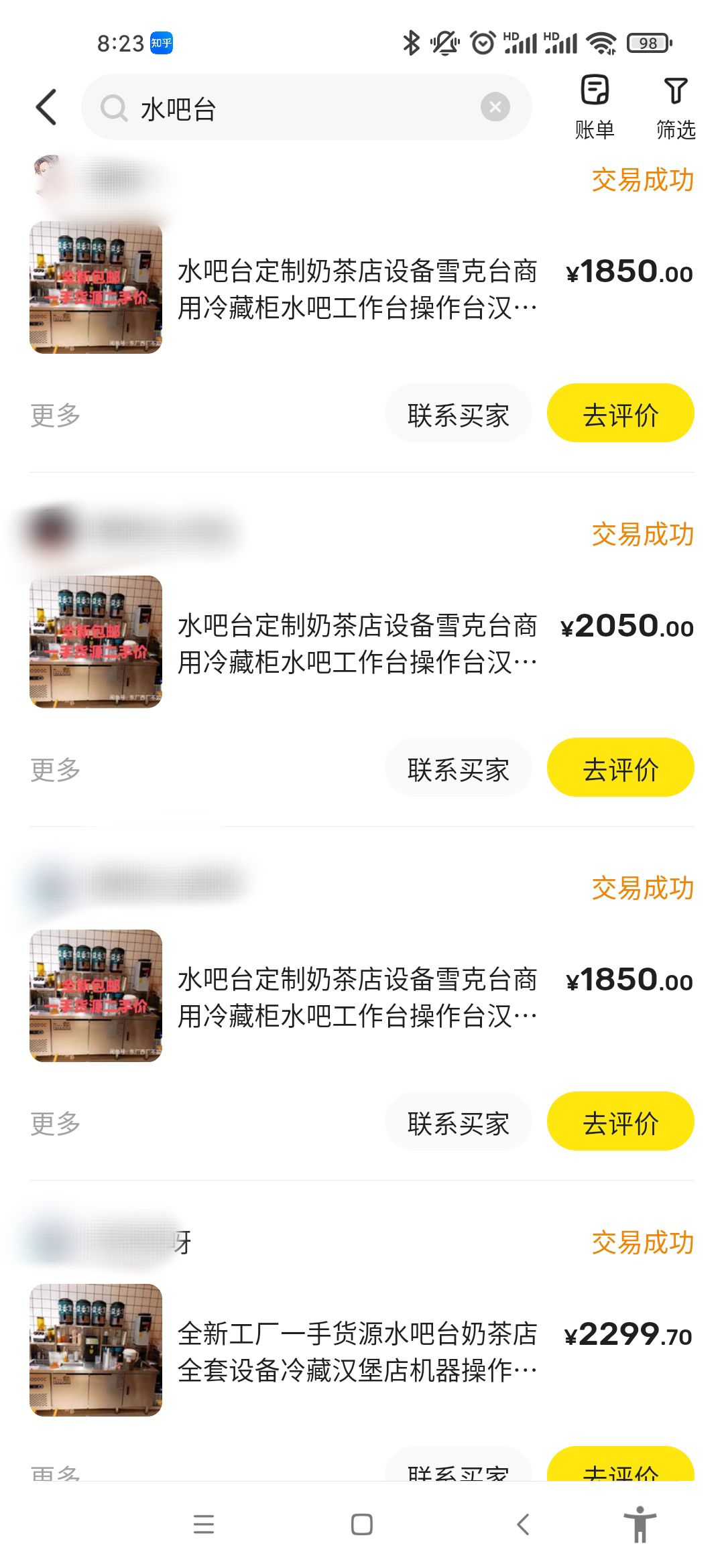The height and width of the screenshot is (1568, 724).
Task: Open the 筛选 filter options
Action: point(675,107)
